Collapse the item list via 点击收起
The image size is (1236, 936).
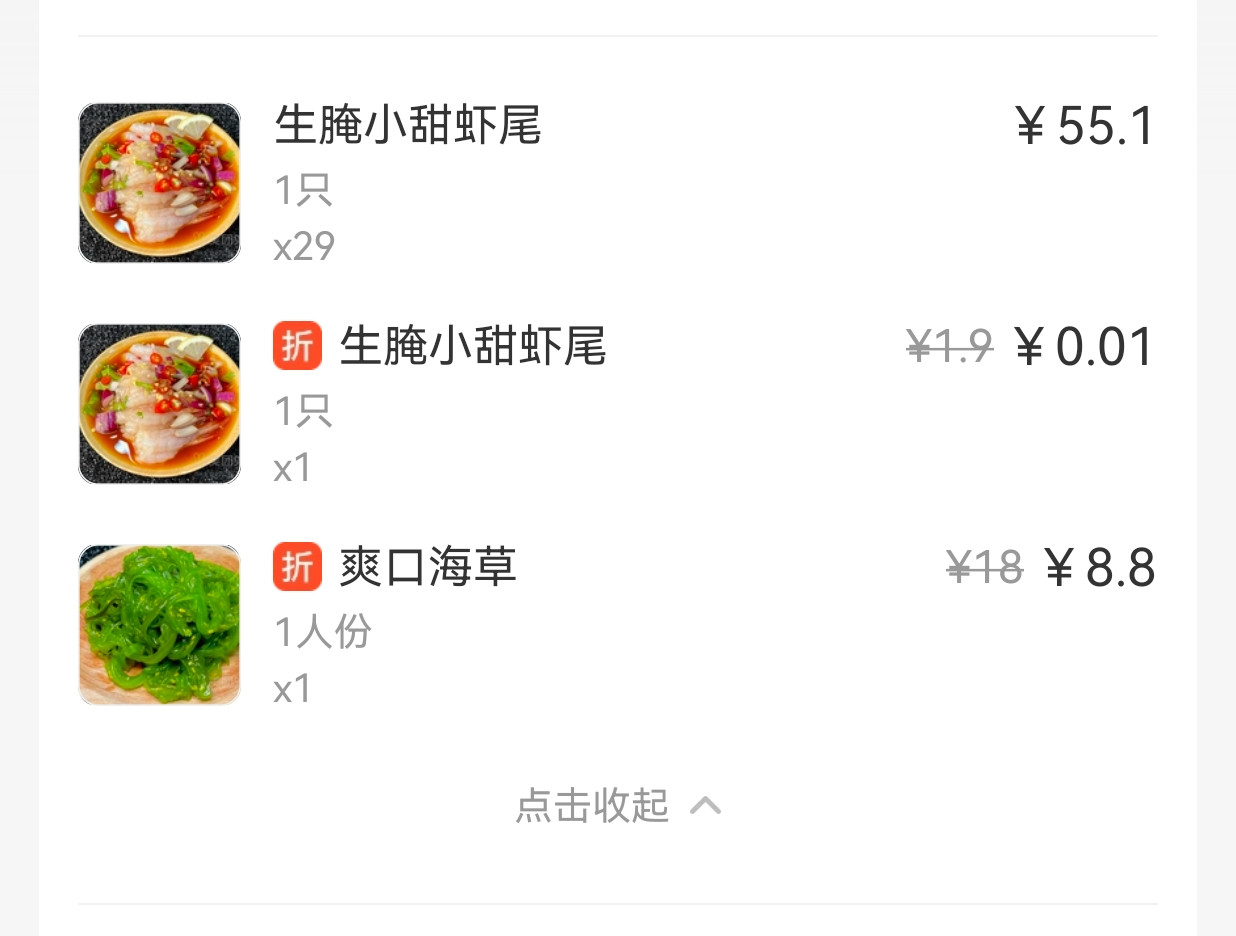pos(617,806)
